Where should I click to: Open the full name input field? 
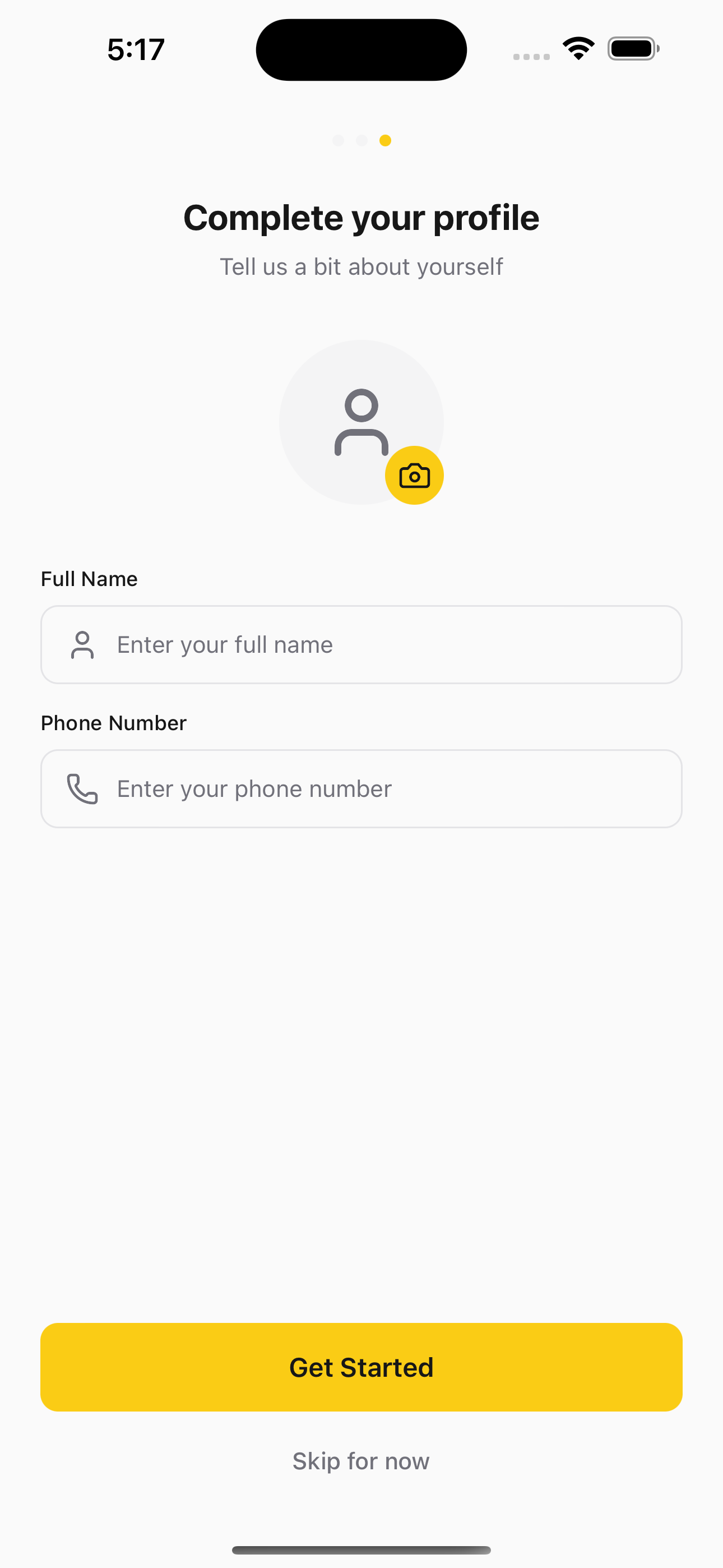tap(361, 644)
